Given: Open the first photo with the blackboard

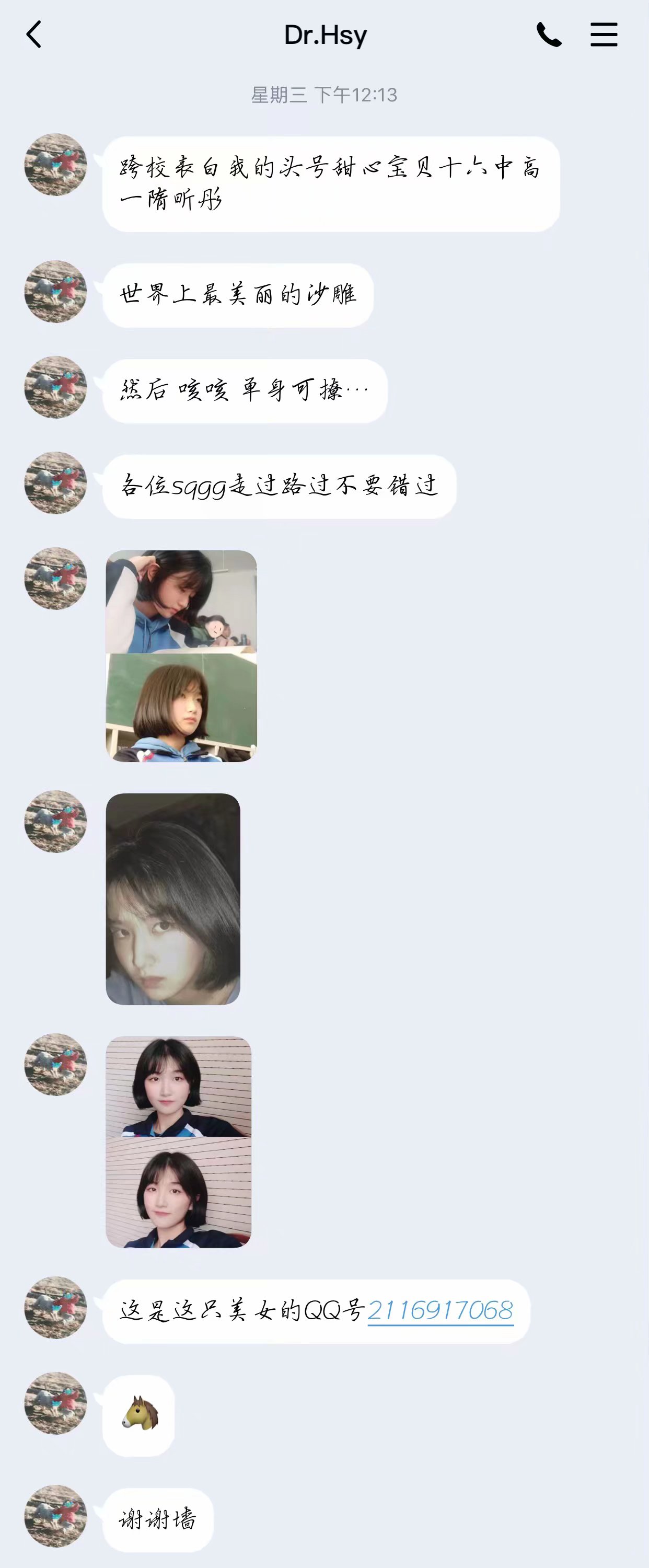Looking at the screenshot, I should click(x=181, y=655).
